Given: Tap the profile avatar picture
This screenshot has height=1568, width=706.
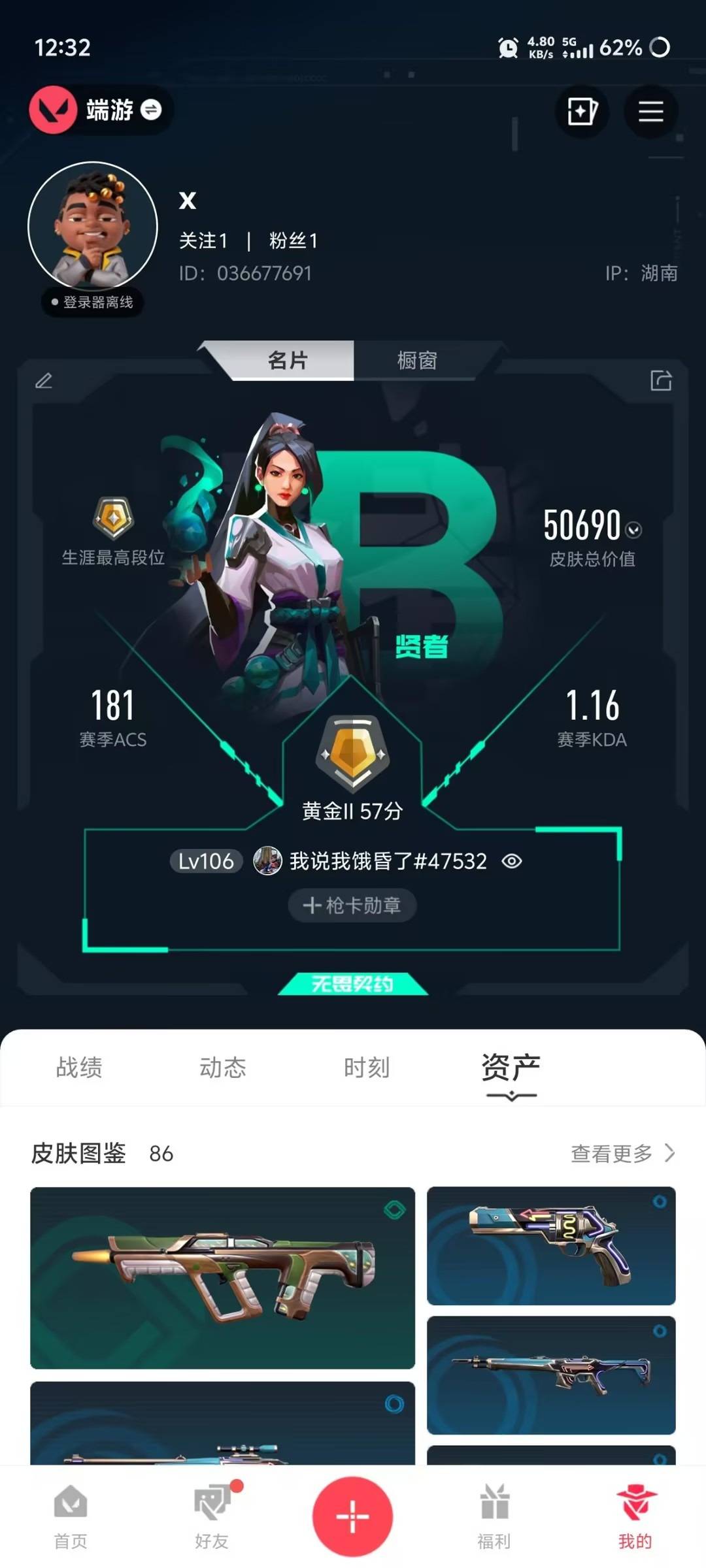Looking at the screenshot, I should [93, 226].
